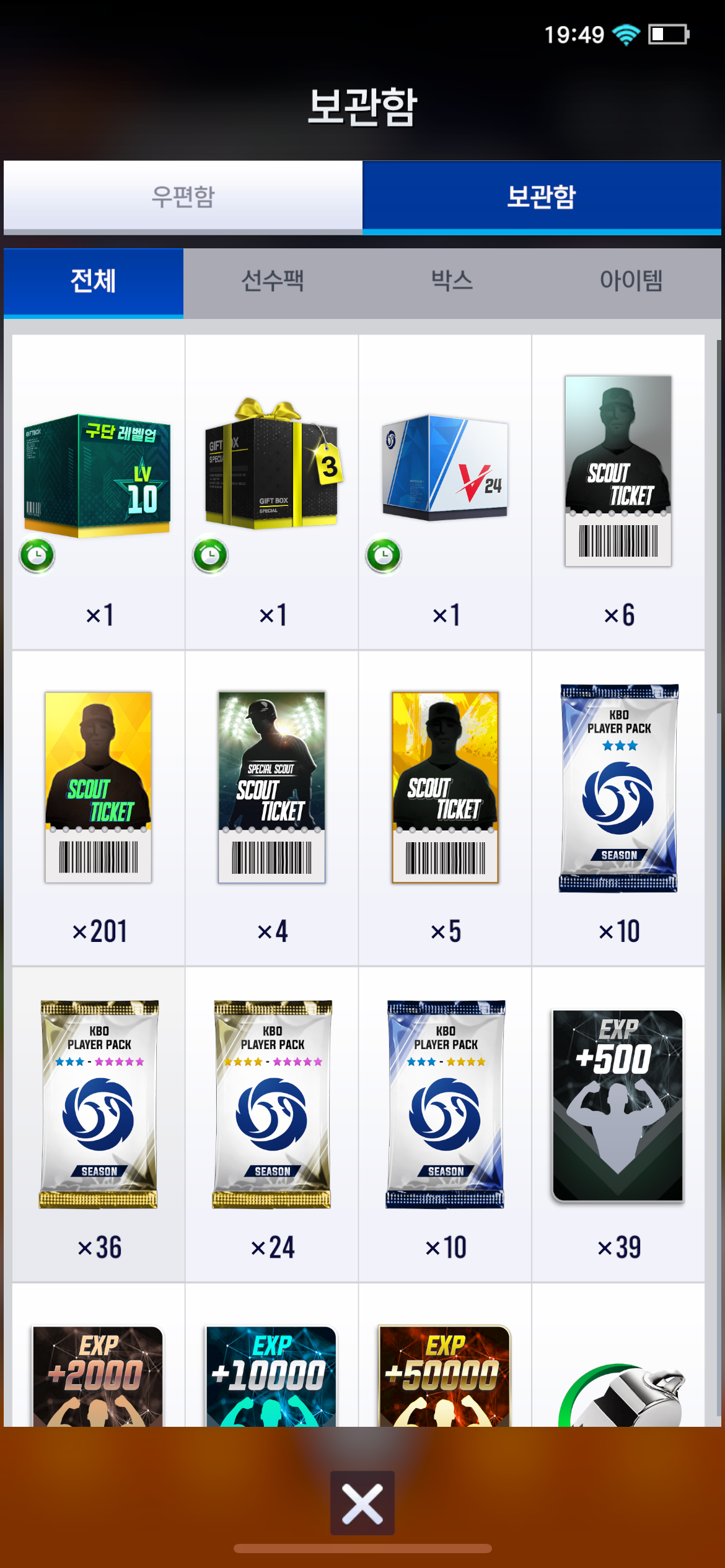Select the yellow scout ticket ×201
The height and width of the screenshot is (1568, 725).
pos(99,808)
